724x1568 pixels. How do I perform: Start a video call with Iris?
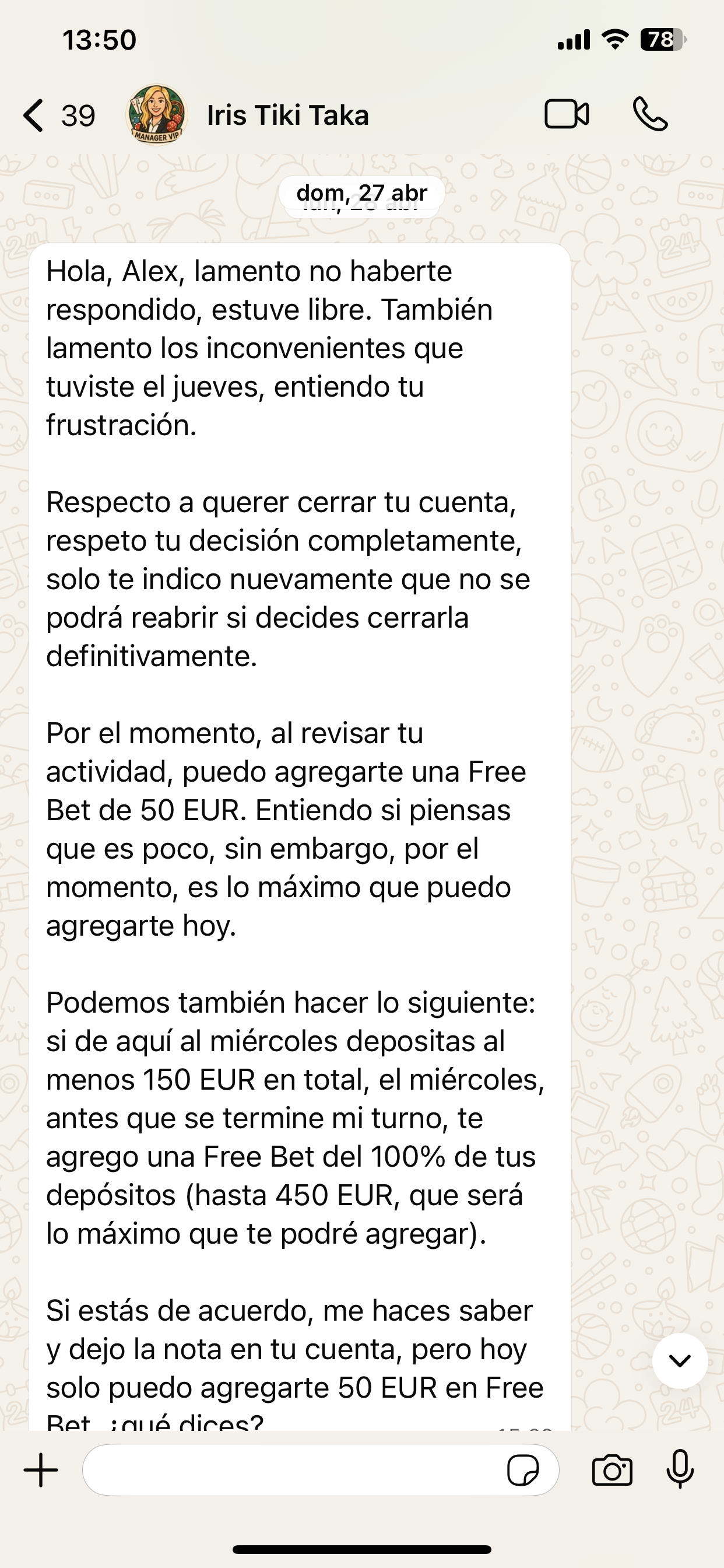(566, 114)
